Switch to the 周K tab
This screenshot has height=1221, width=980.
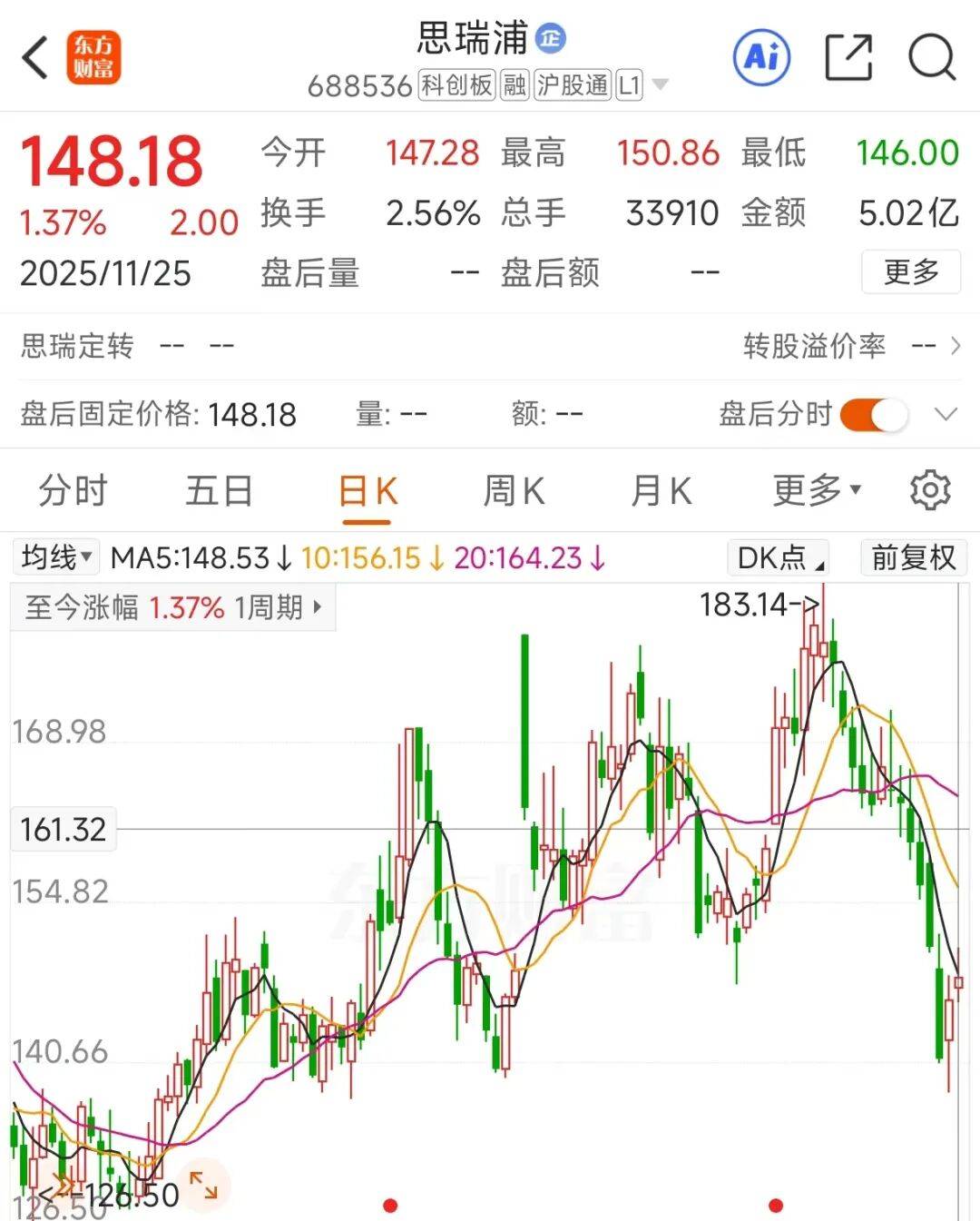[514, 491]
